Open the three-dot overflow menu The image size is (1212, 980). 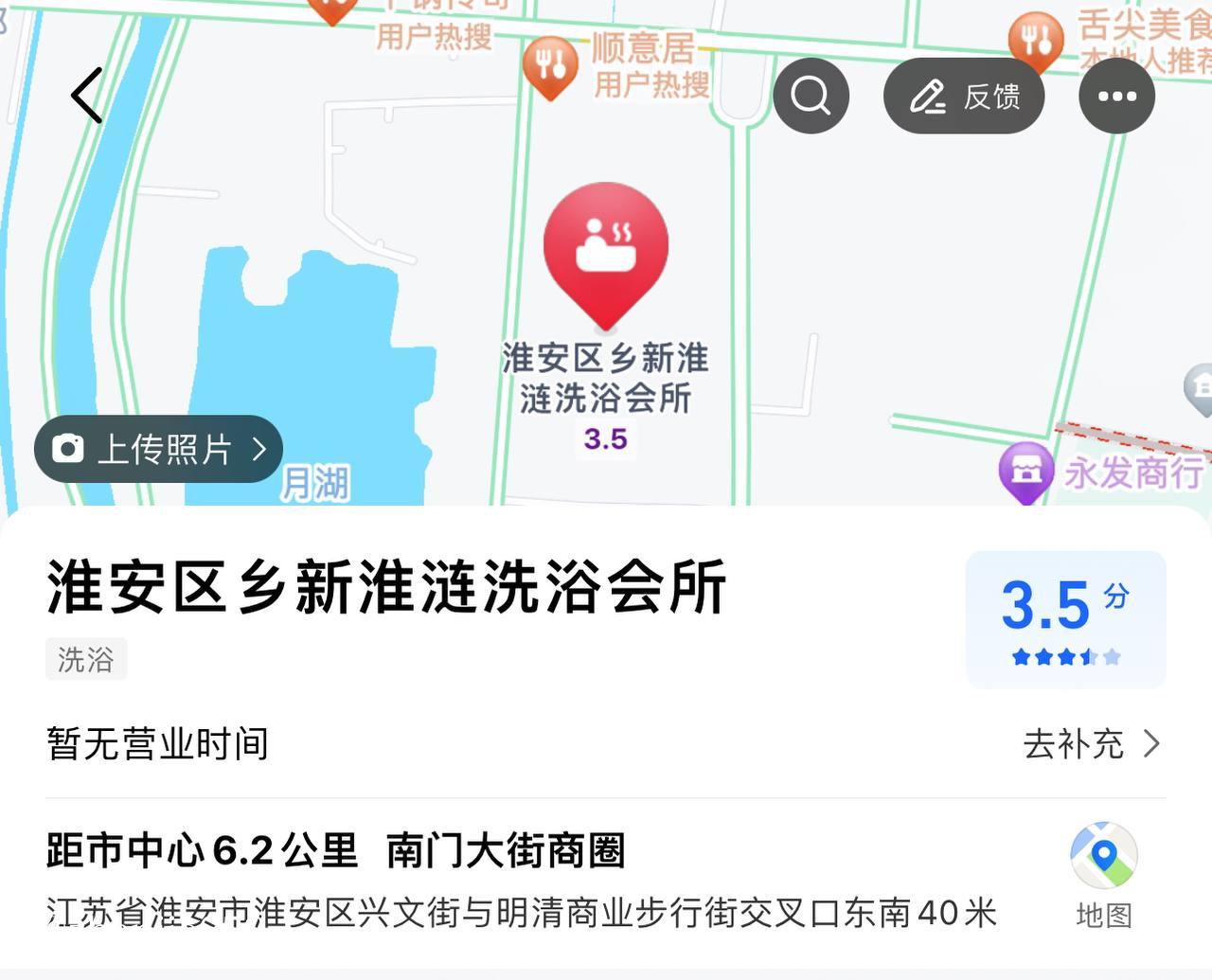(x=1116, y=96)
